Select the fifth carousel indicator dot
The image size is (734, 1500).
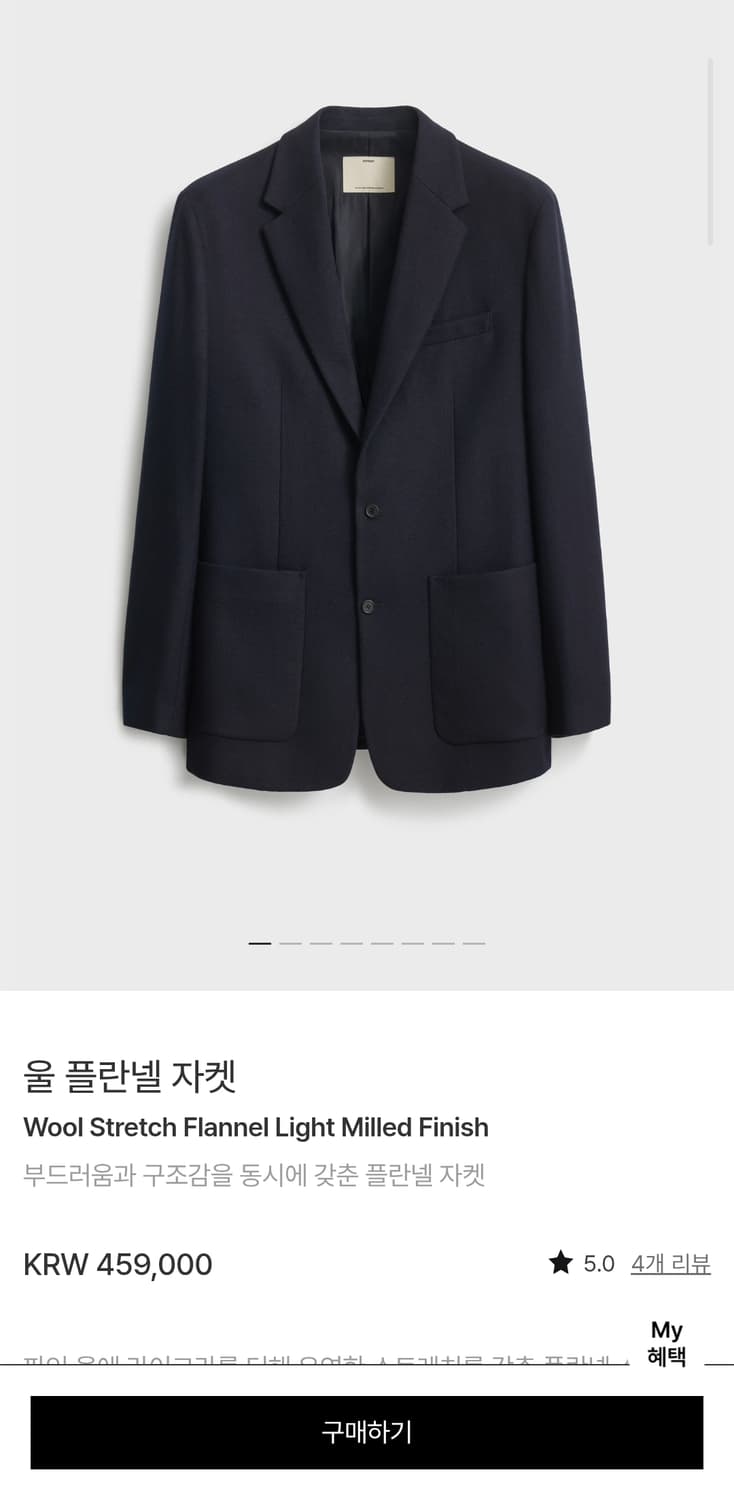(380, 941)
